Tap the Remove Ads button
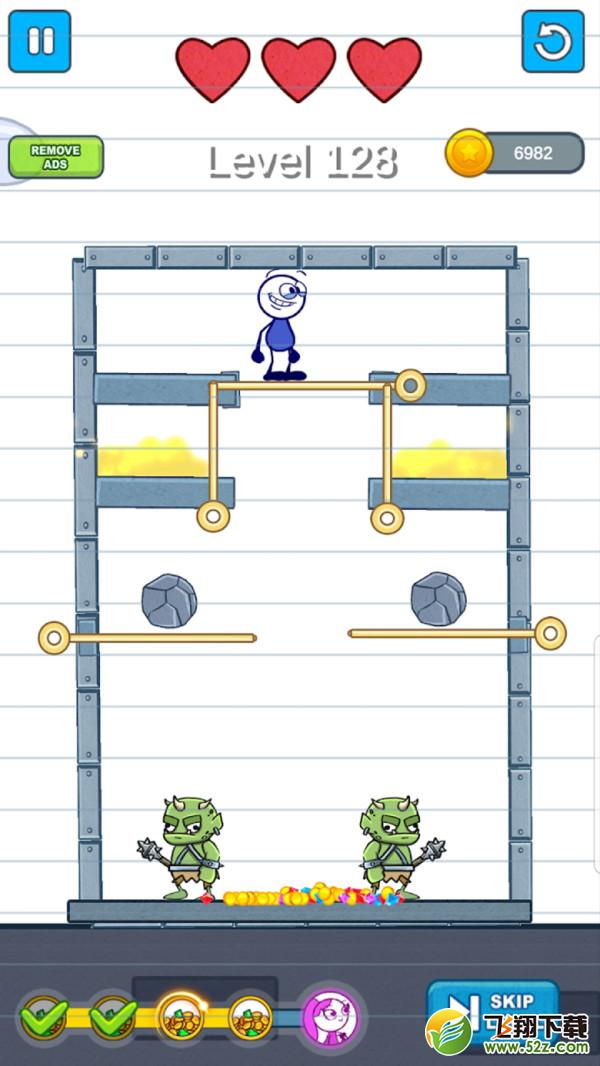This screenshot has width=600, height=1066. tap(56, 157)
